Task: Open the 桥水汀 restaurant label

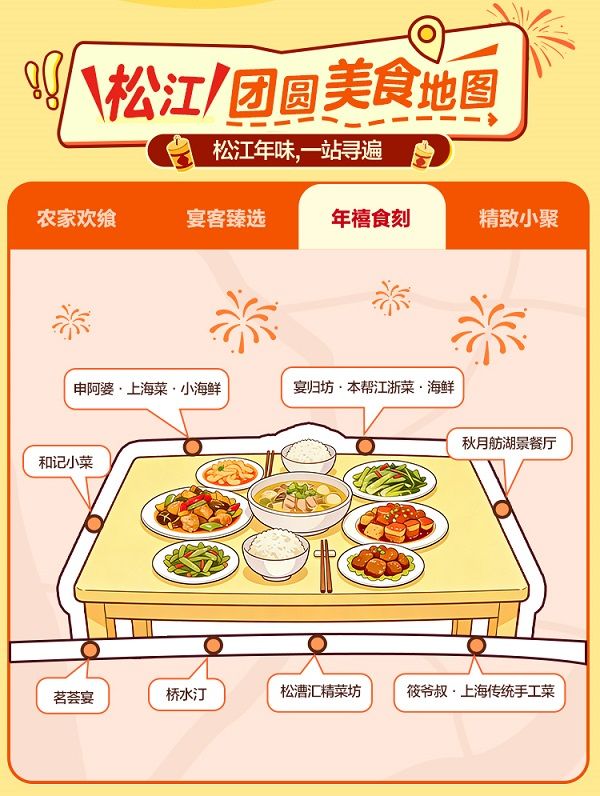Action: [187, 692]
